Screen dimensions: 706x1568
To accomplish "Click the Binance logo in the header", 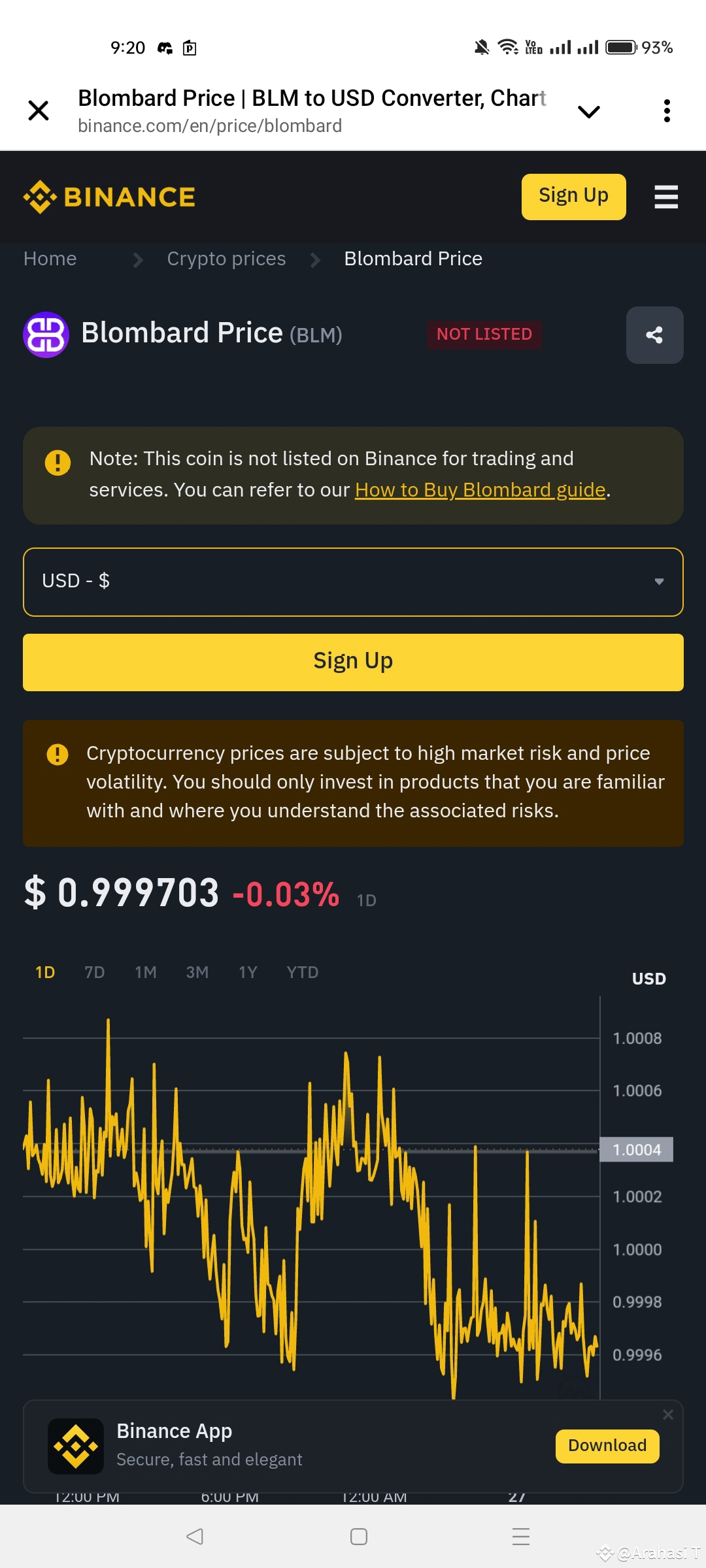I will [x=109, y=197].
